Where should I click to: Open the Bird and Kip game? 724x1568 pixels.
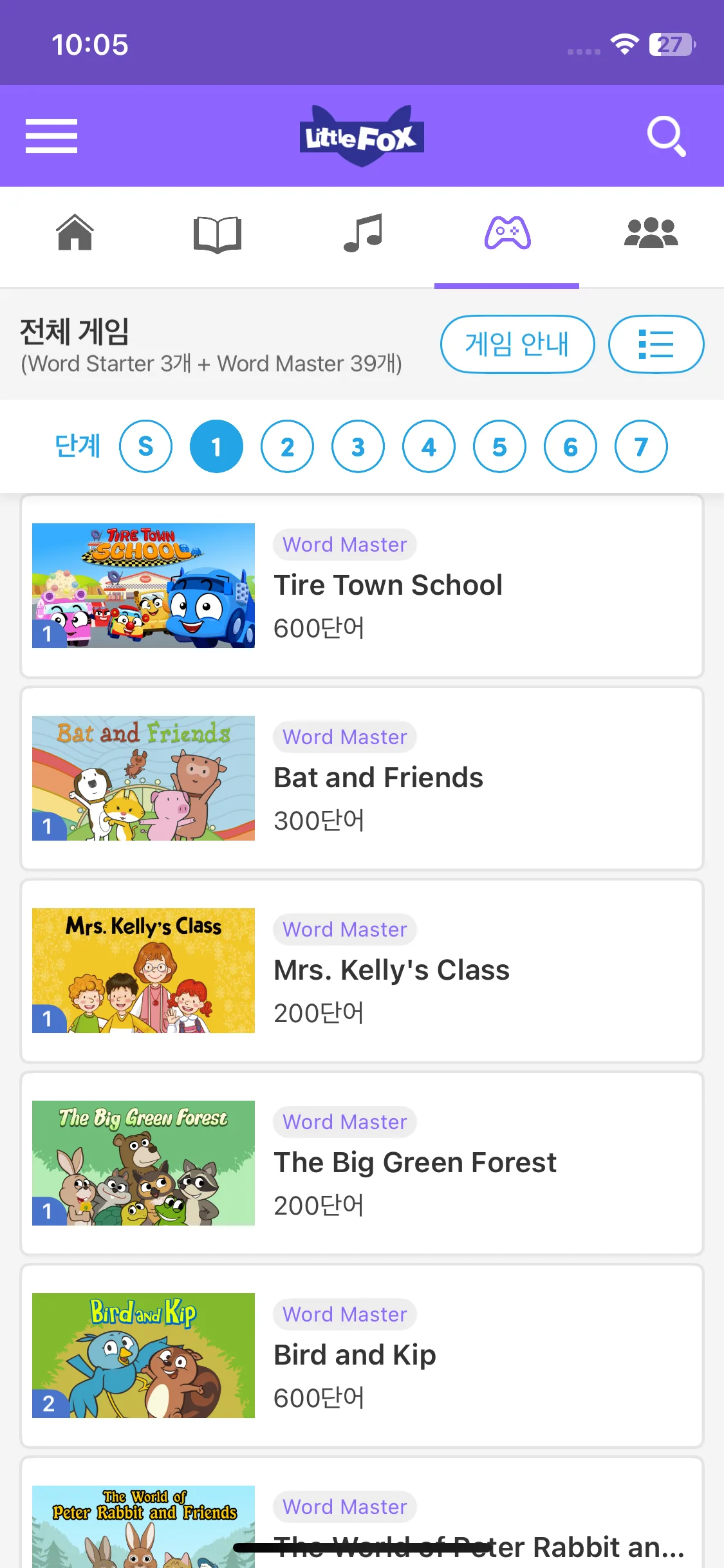pos(362,1356)
